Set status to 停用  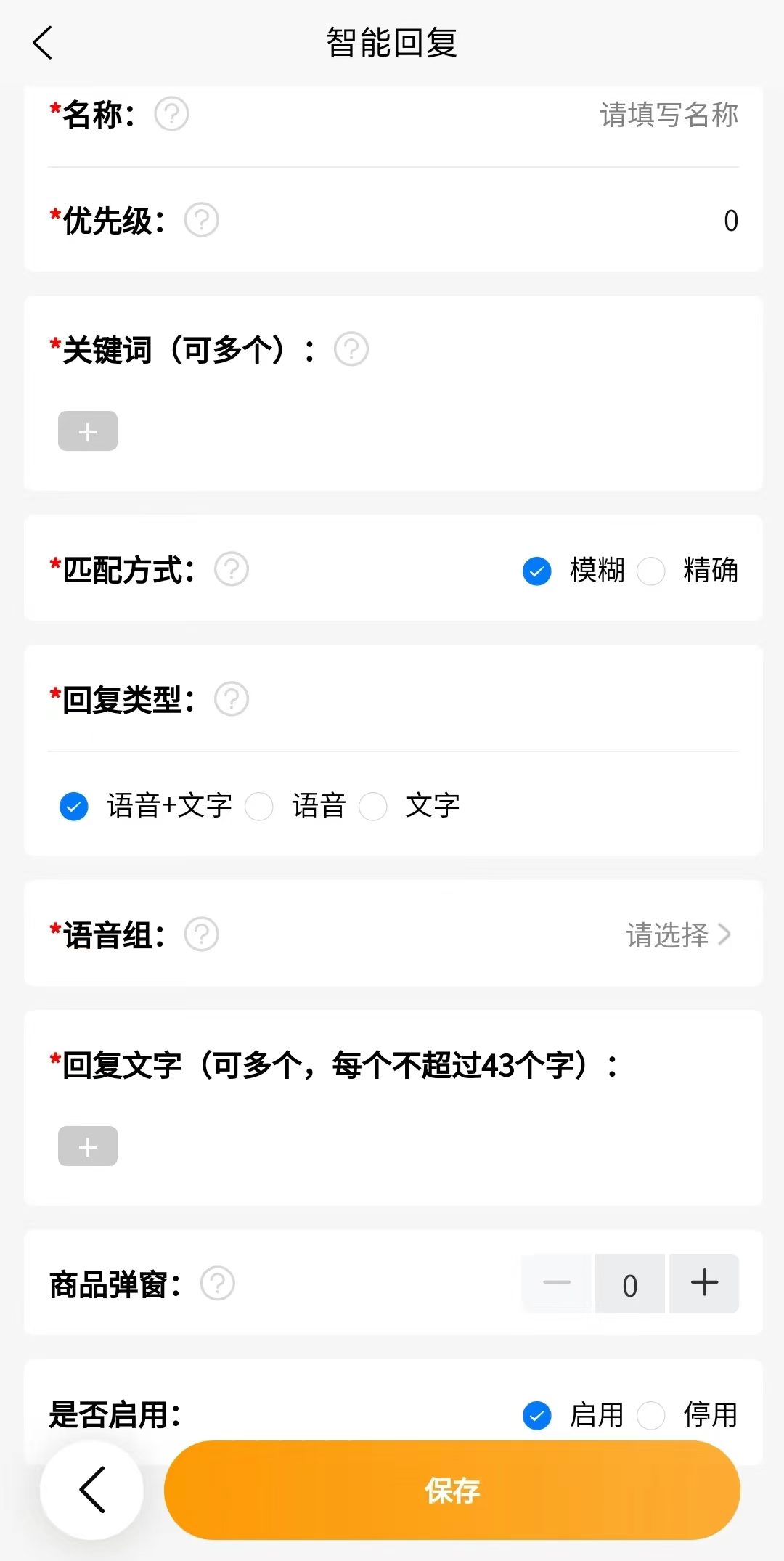pyautogui.click(x=651, y=1415)
